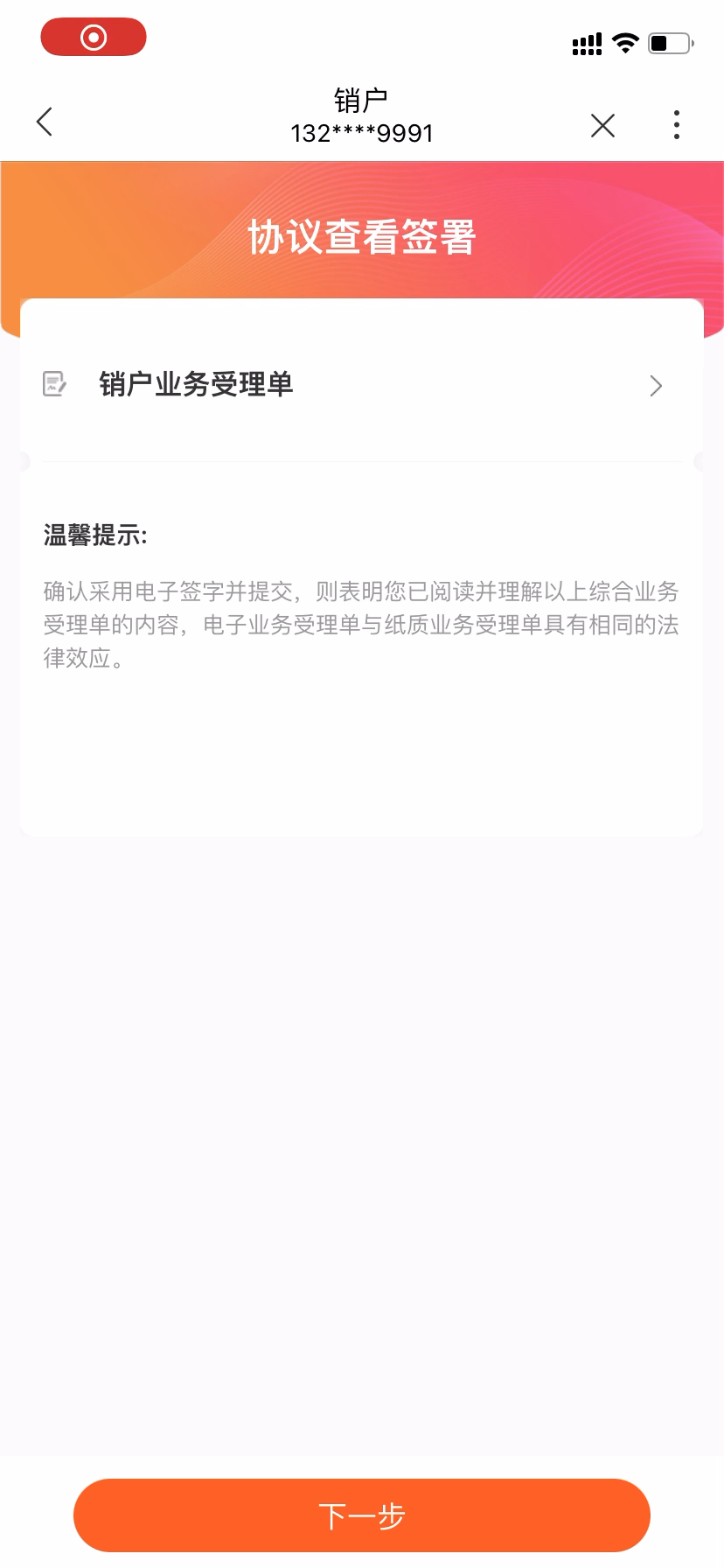
Task: Tap the red screen recording indicator
Action: 94,37
